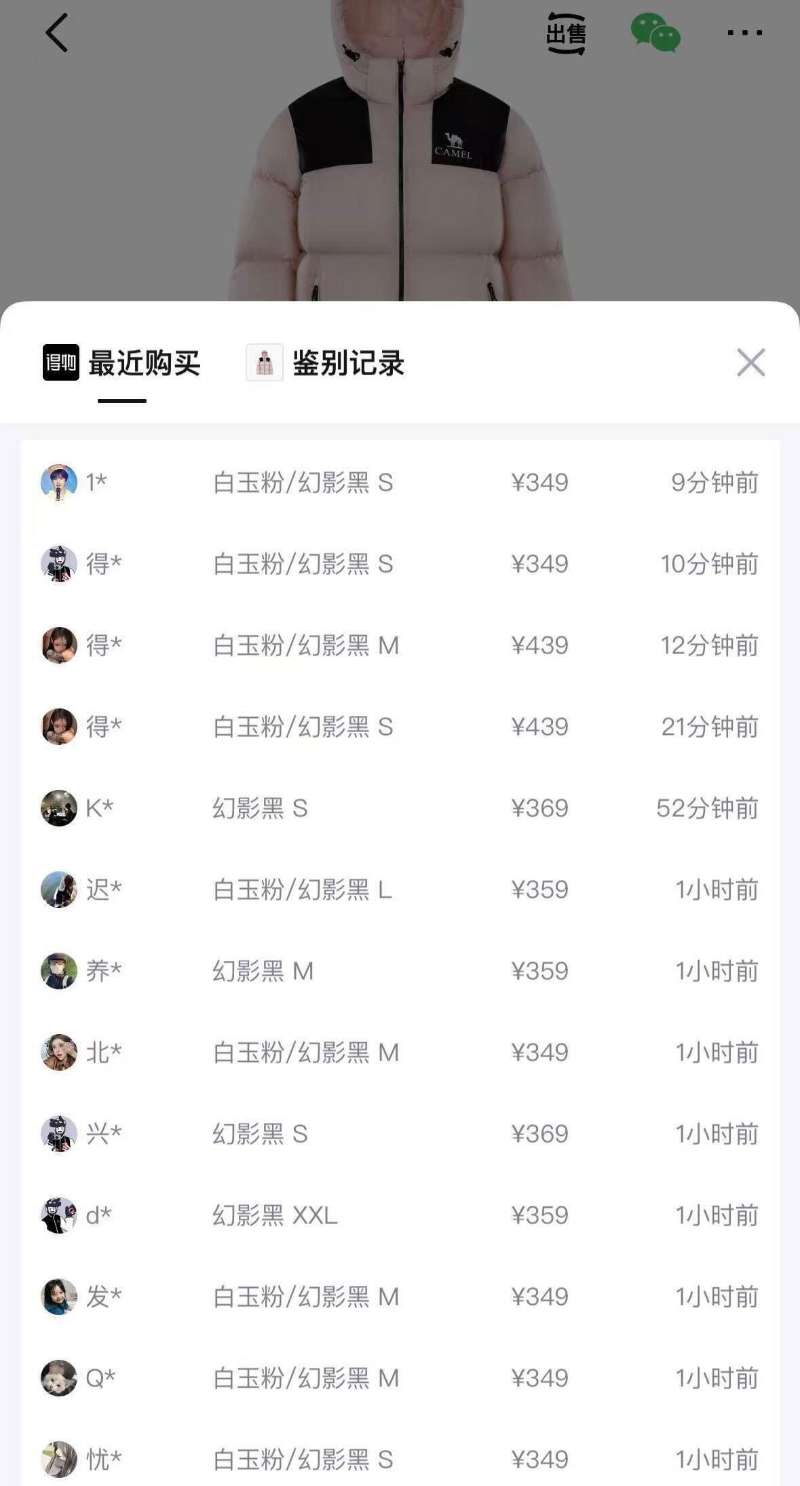The height and width of the screenshot is (1486, 800).
Task: Tap the jacket icon beside 鉴别记录
Action: pyautogui.click(x=262, y=363)
